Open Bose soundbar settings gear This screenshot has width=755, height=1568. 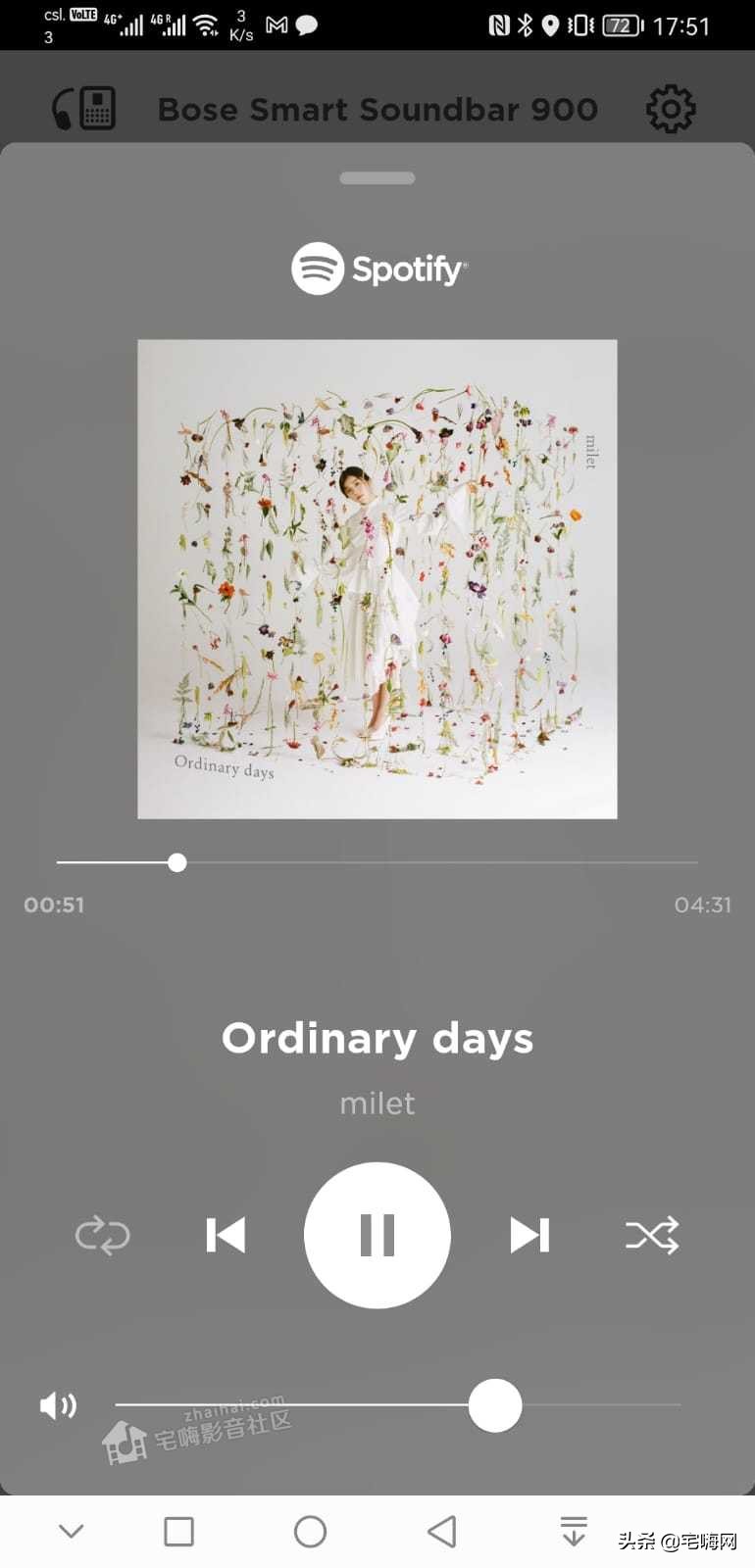pyautogui.click(x=671, y=109)
